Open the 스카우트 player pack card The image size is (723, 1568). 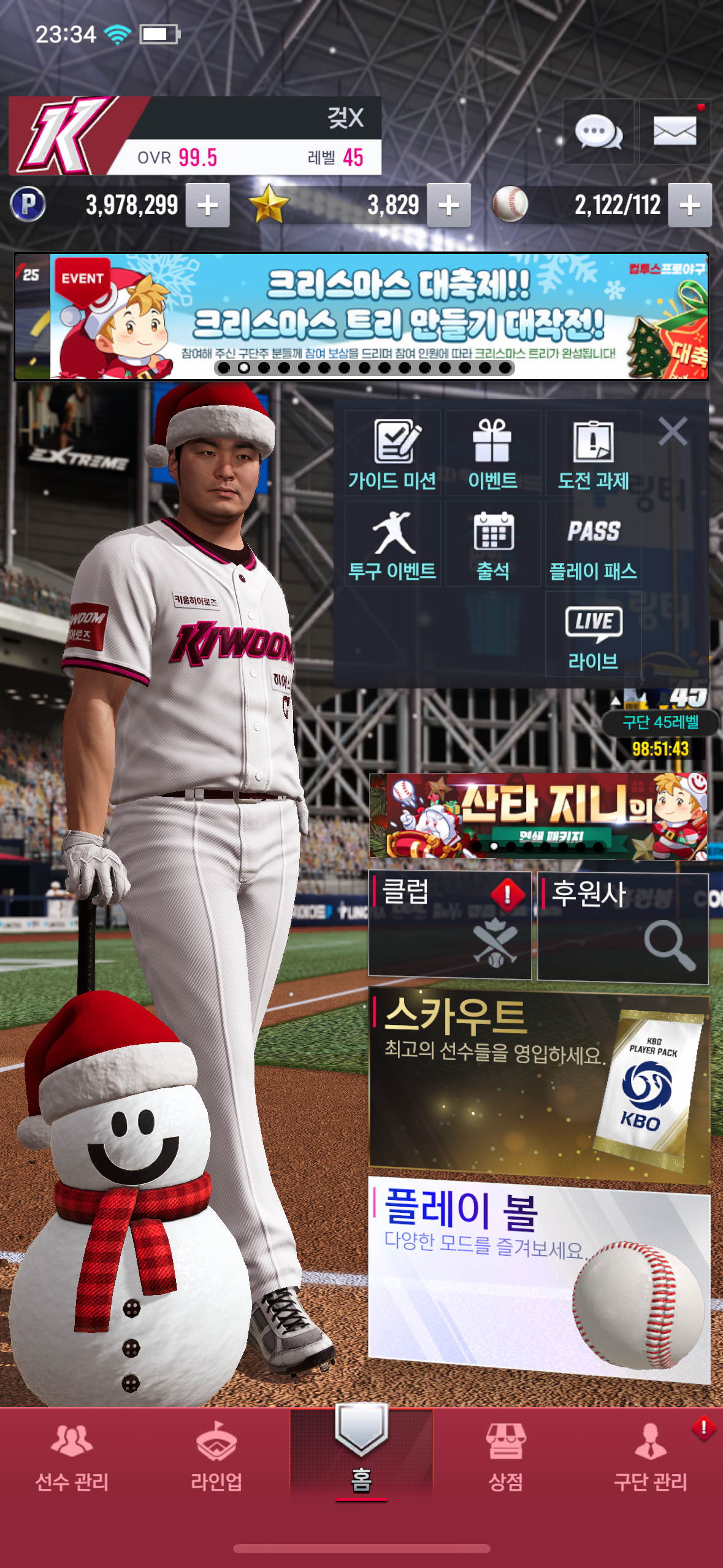(540, 1083)
